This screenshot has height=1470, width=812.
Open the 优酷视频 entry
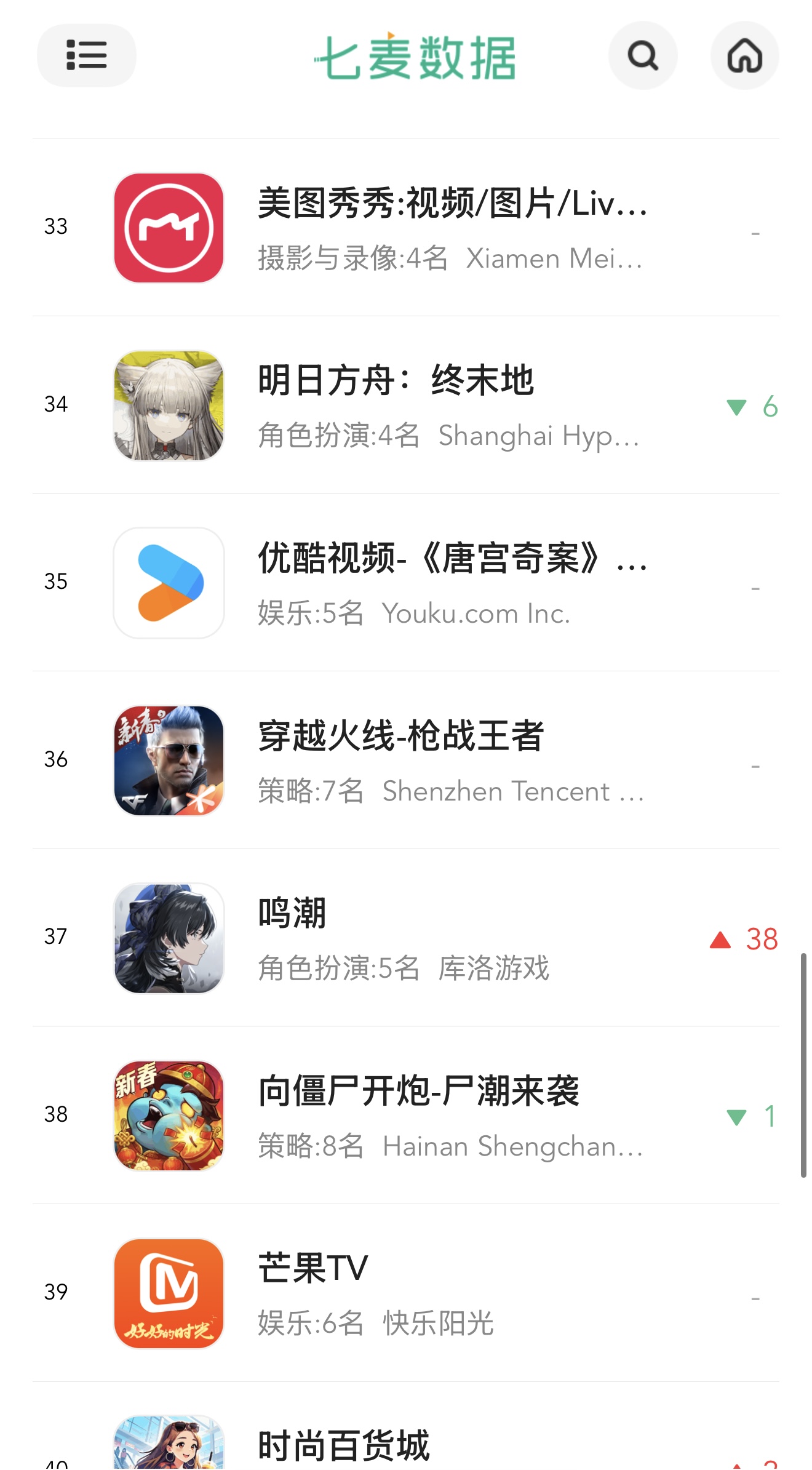point(452,582)
